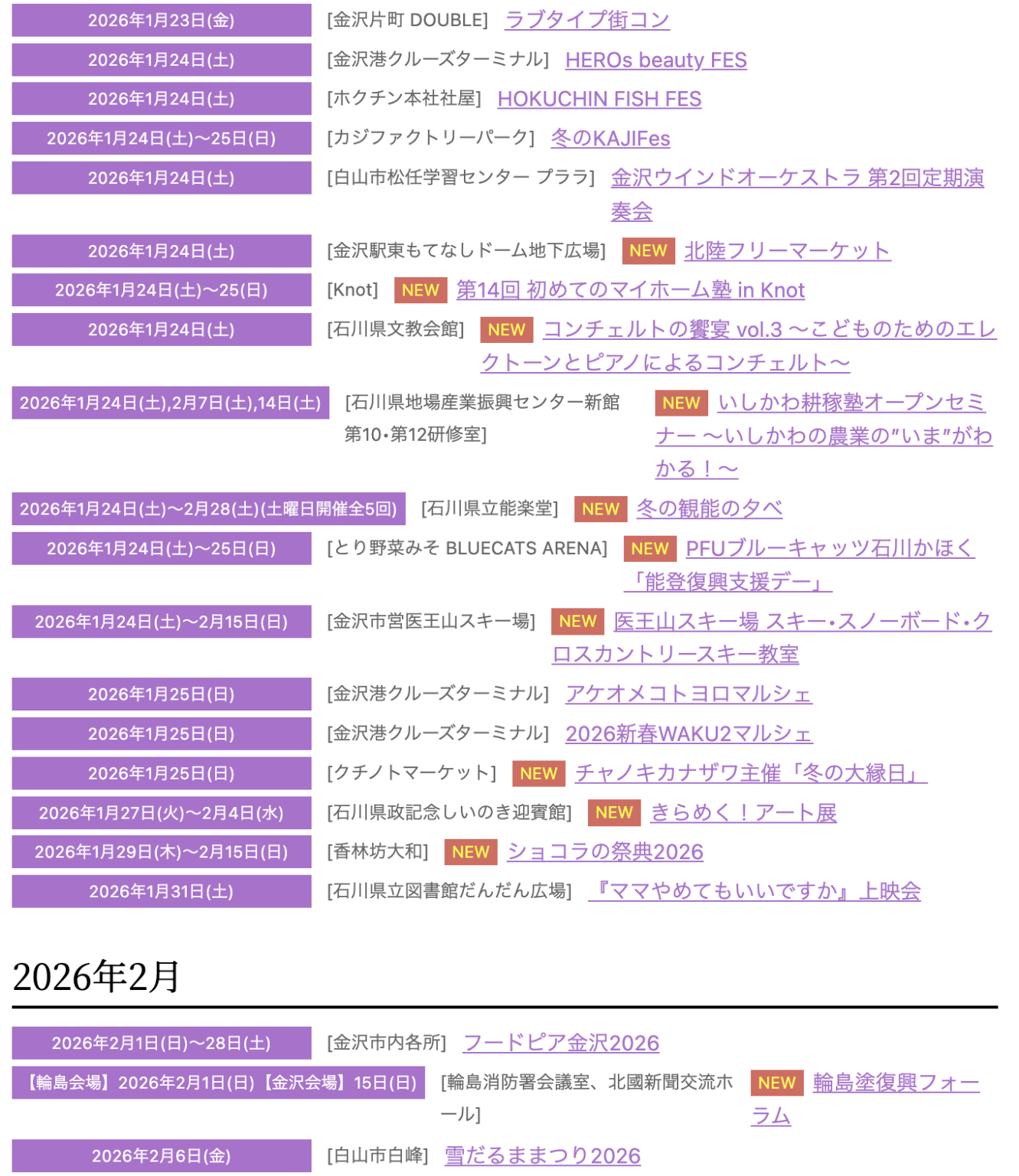Open きらめく！アート展 link

pyautogui.click(x=743, y=812)
